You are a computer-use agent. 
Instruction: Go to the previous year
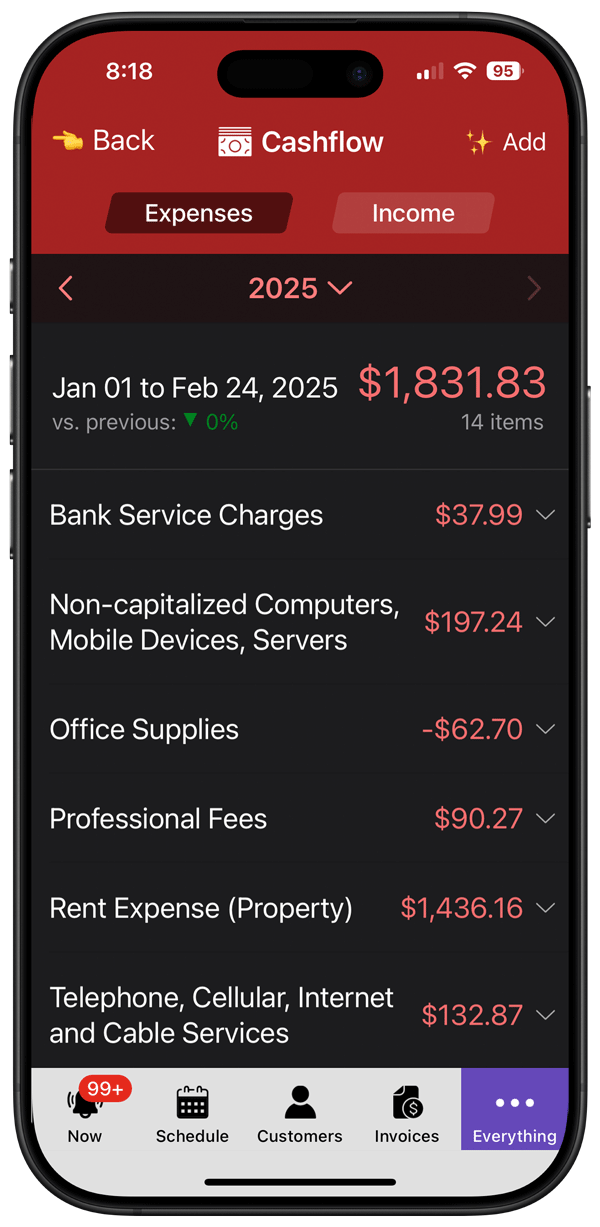tap(66, 289)
